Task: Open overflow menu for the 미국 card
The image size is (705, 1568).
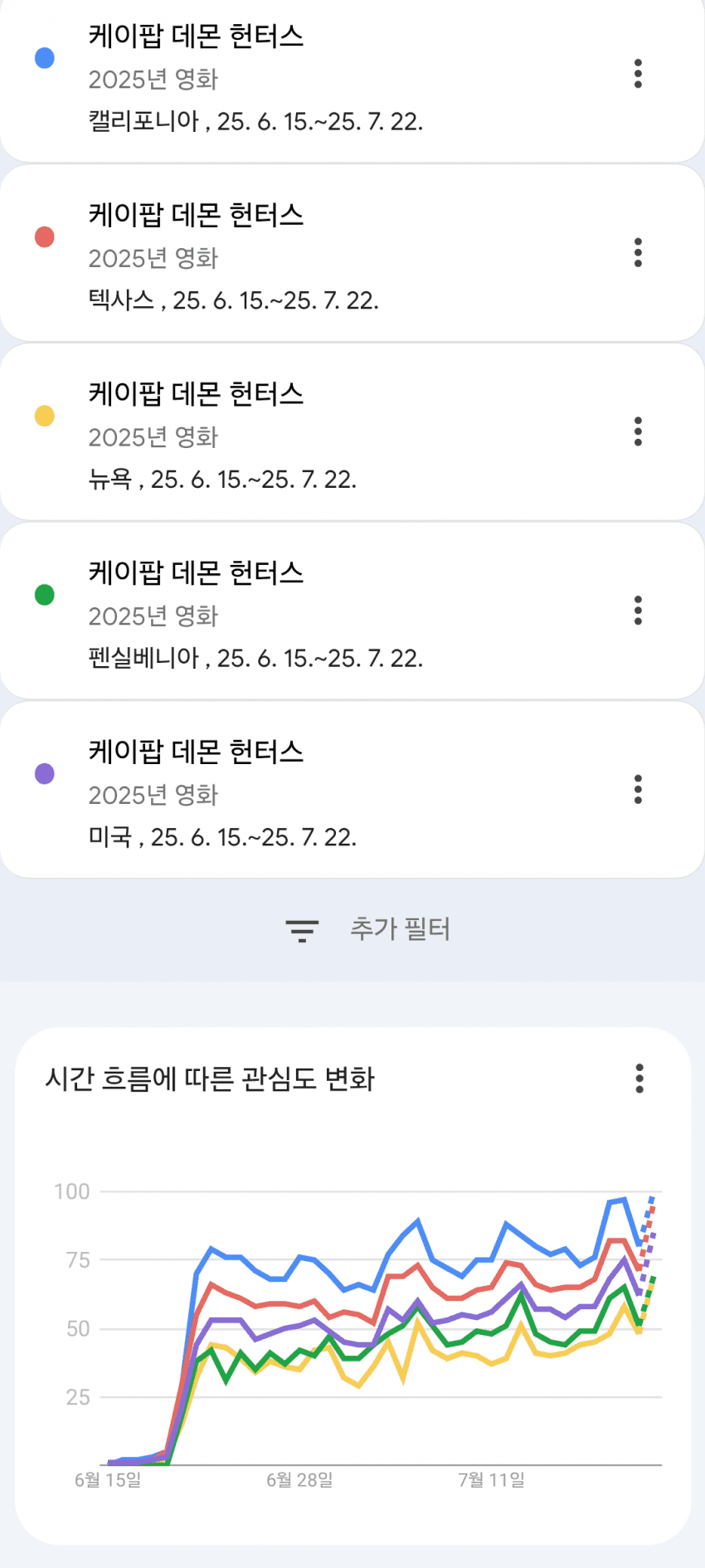Action: [638, 790]
